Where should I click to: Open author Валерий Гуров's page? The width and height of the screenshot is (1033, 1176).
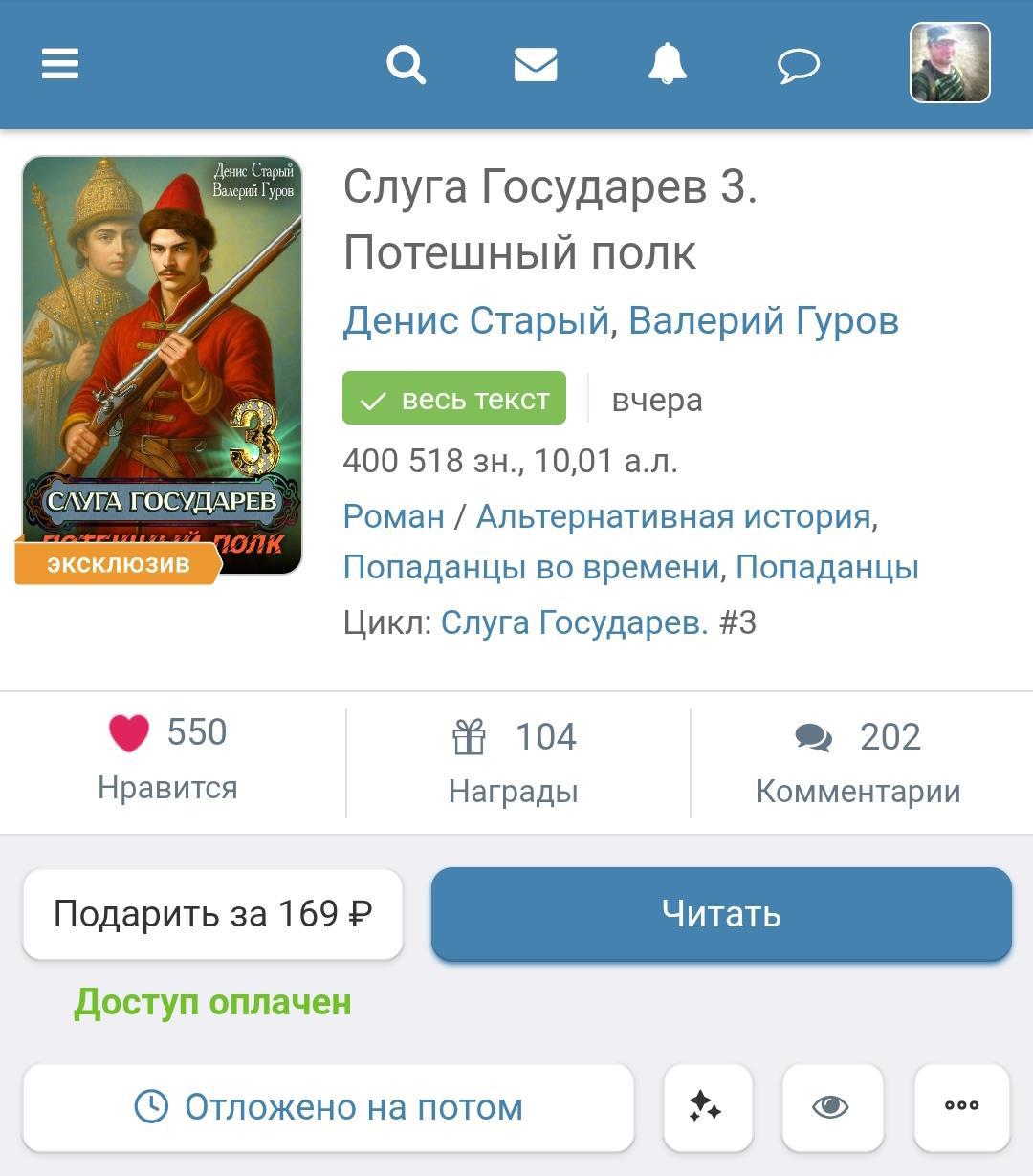(x=763, y=320)
